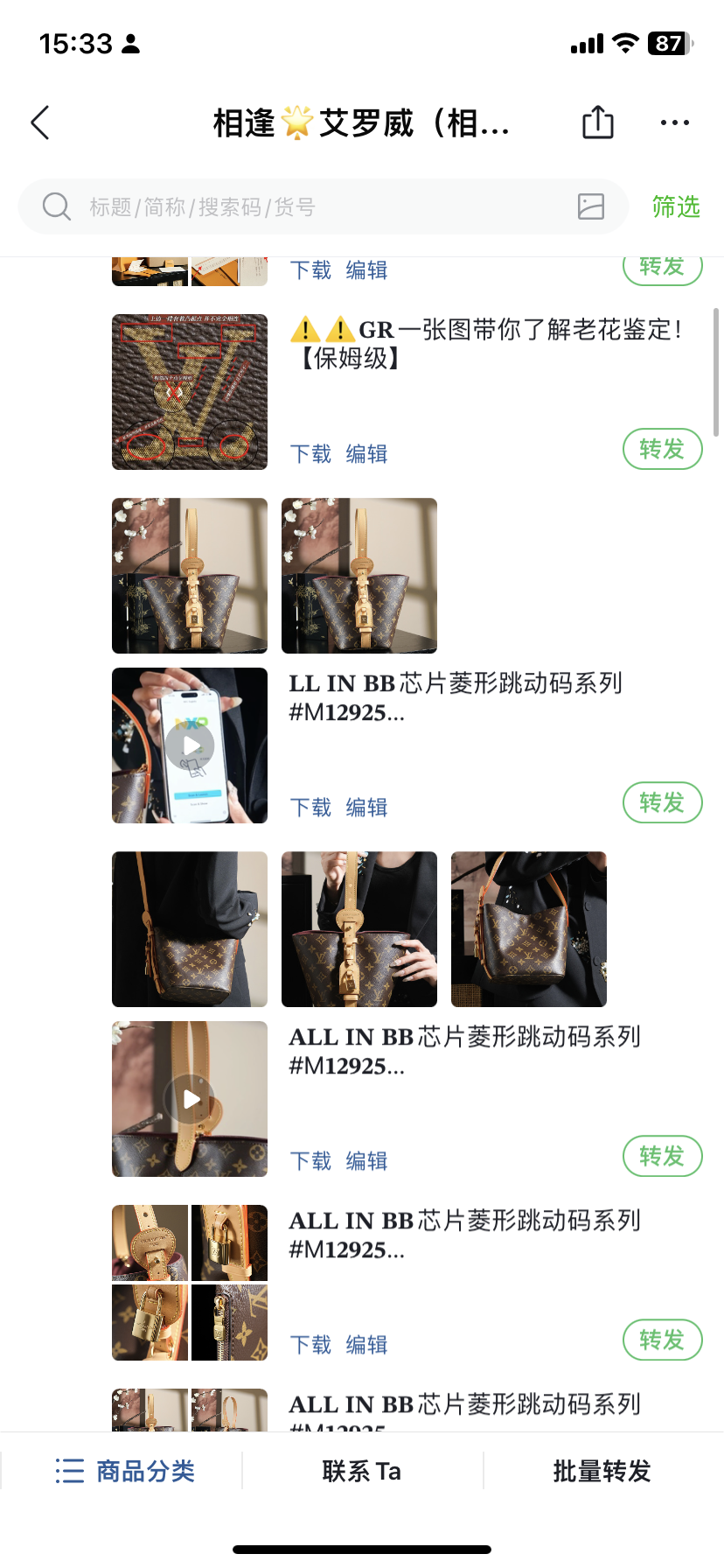Start 批量转发 batch forwarding

pos(602,1471)
